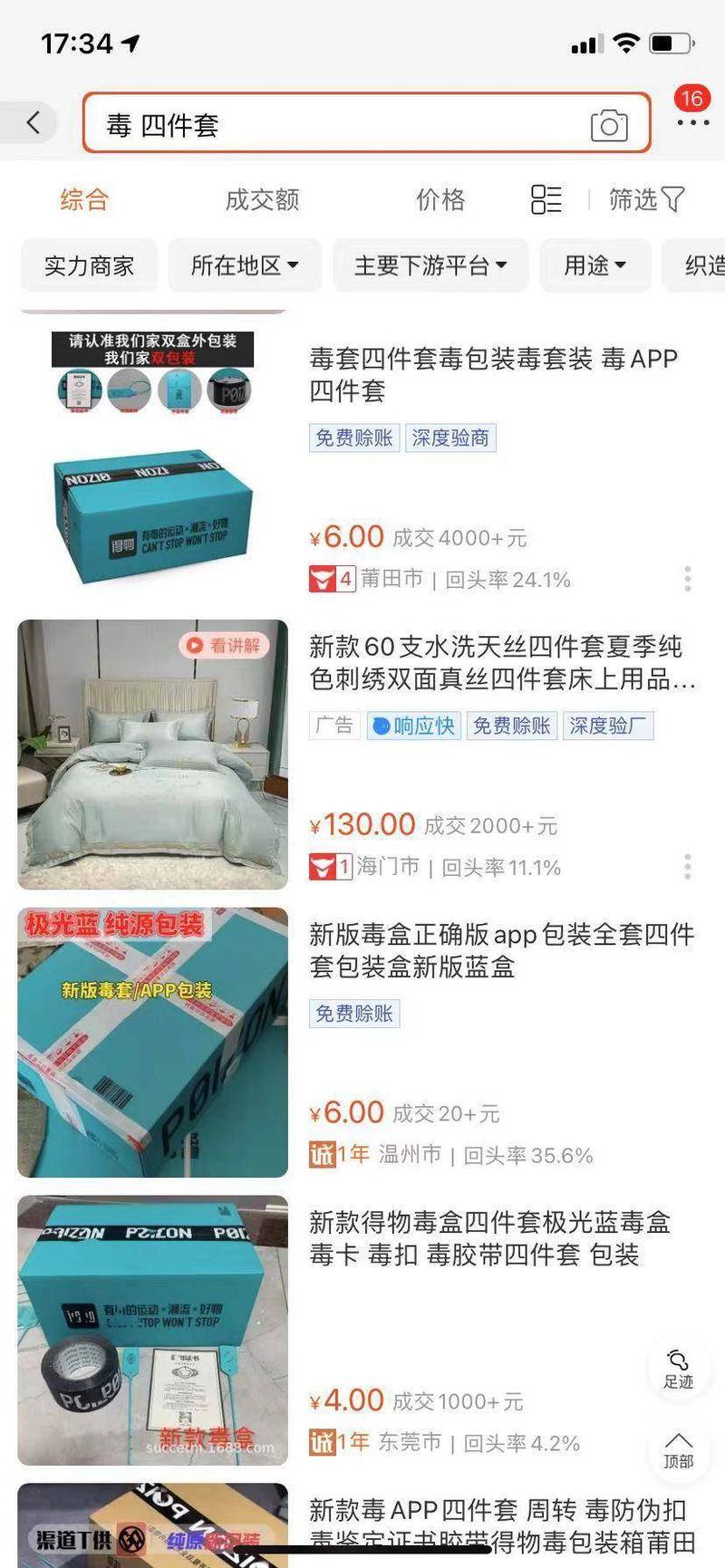Screen dimensions: 725x1568
Task: Switch to the 成交额 sort tab
Action: (x=262, y=200)
